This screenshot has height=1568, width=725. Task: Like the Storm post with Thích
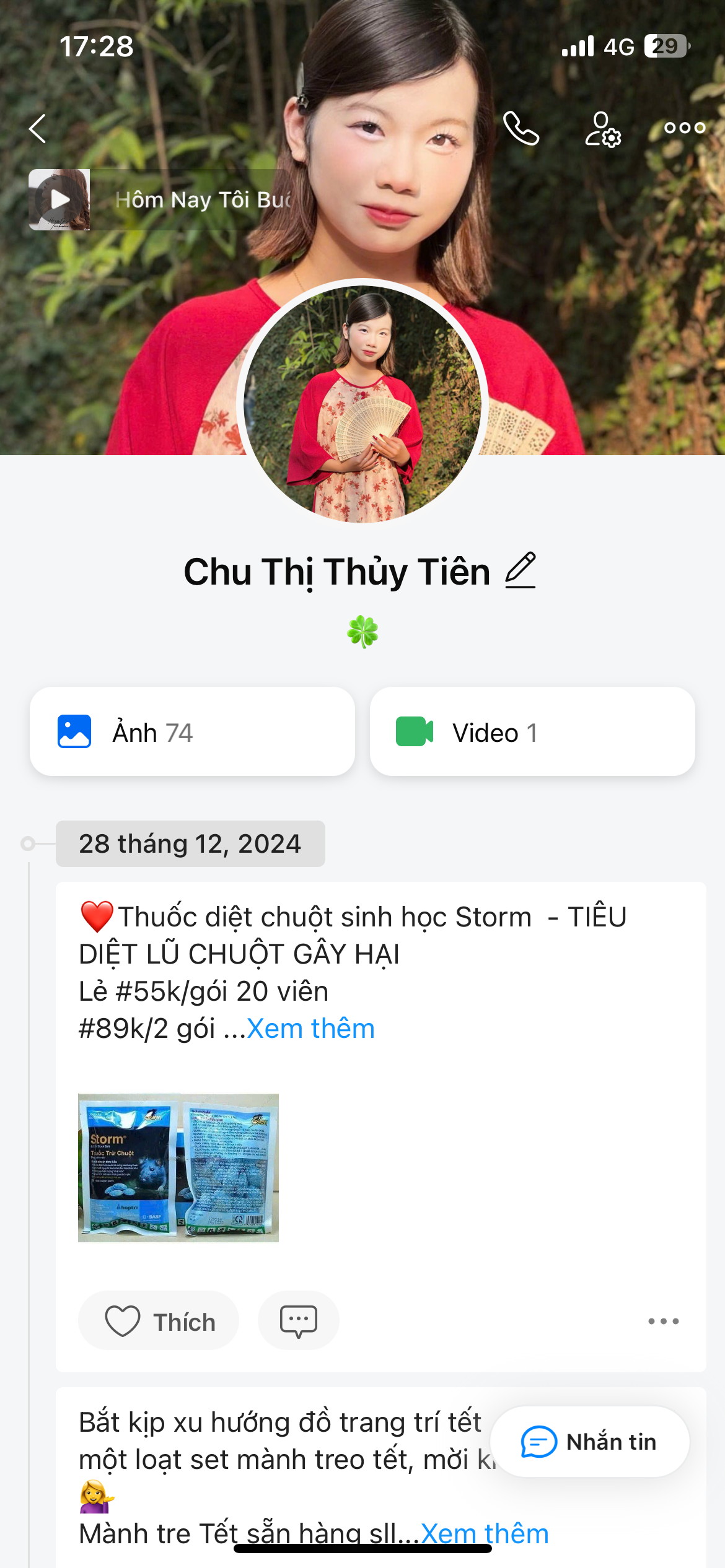click(x=159, y=1322)
